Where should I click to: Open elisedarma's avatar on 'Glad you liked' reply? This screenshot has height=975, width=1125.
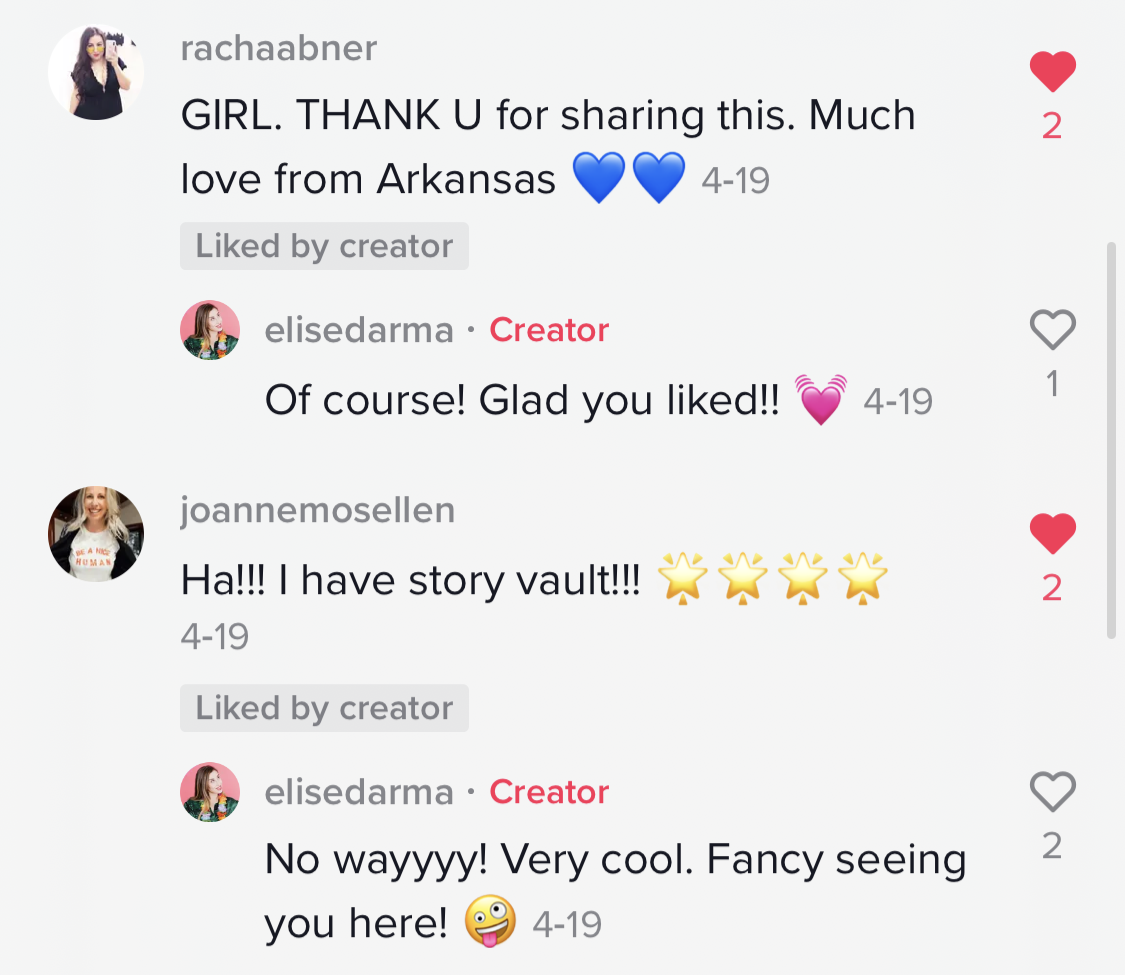pos(210,330)
